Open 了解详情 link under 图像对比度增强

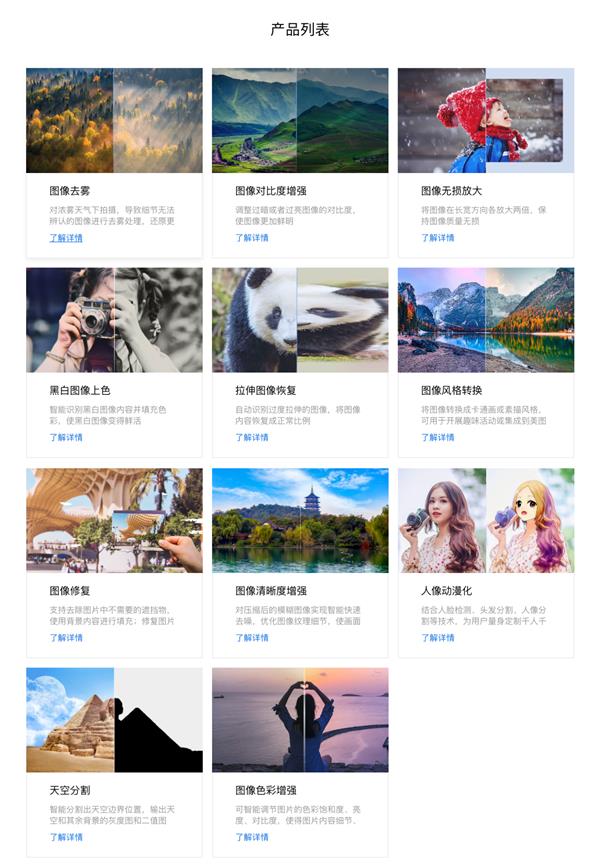tap(252, 238)
